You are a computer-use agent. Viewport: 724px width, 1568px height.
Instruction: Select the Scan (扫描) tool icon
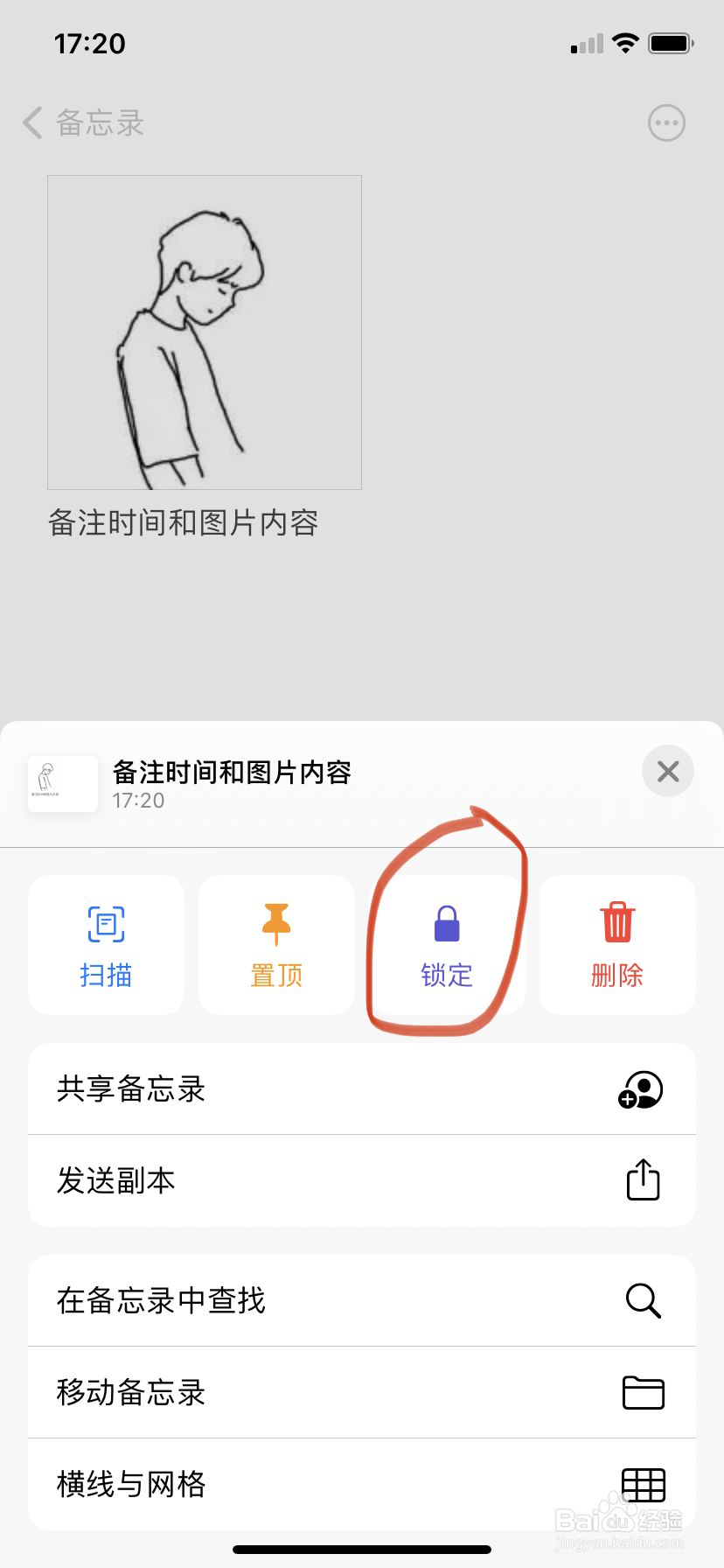click(105, 921)
